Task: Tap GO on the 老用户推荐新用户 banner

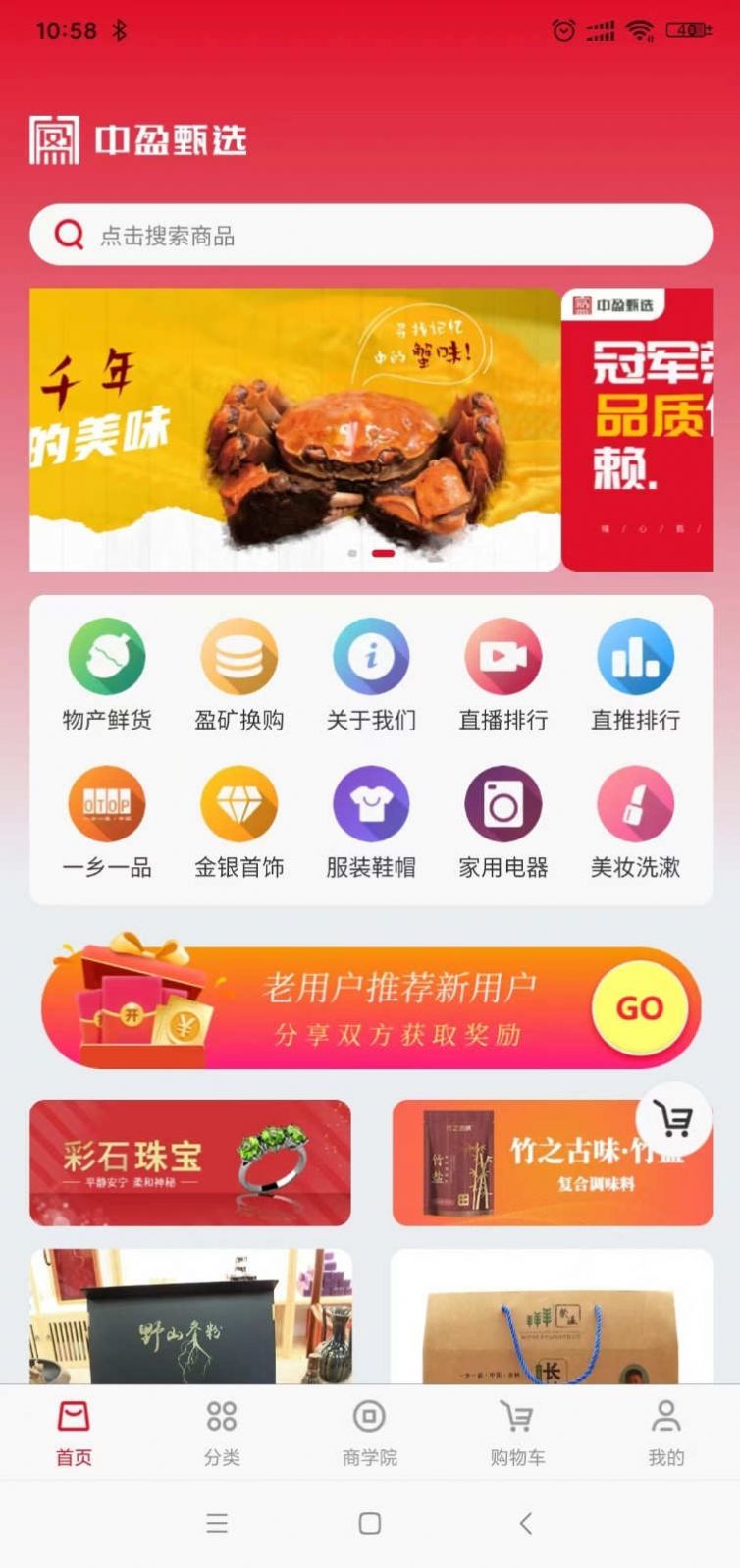Action: [639, 1008]
